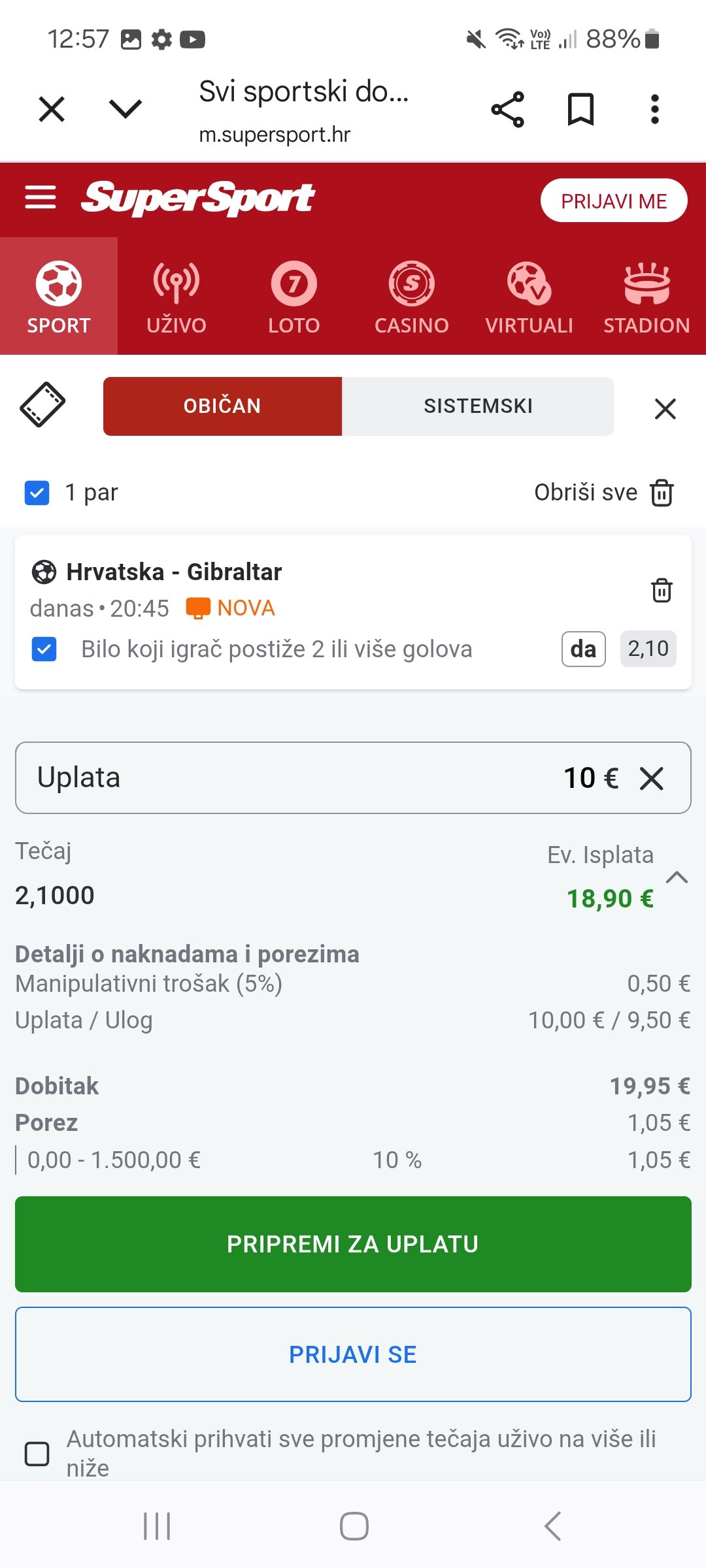Uncheck the Hrvatska - Gibraltar bet checkbox
The image size is (706, 1568).
(44, 649)
